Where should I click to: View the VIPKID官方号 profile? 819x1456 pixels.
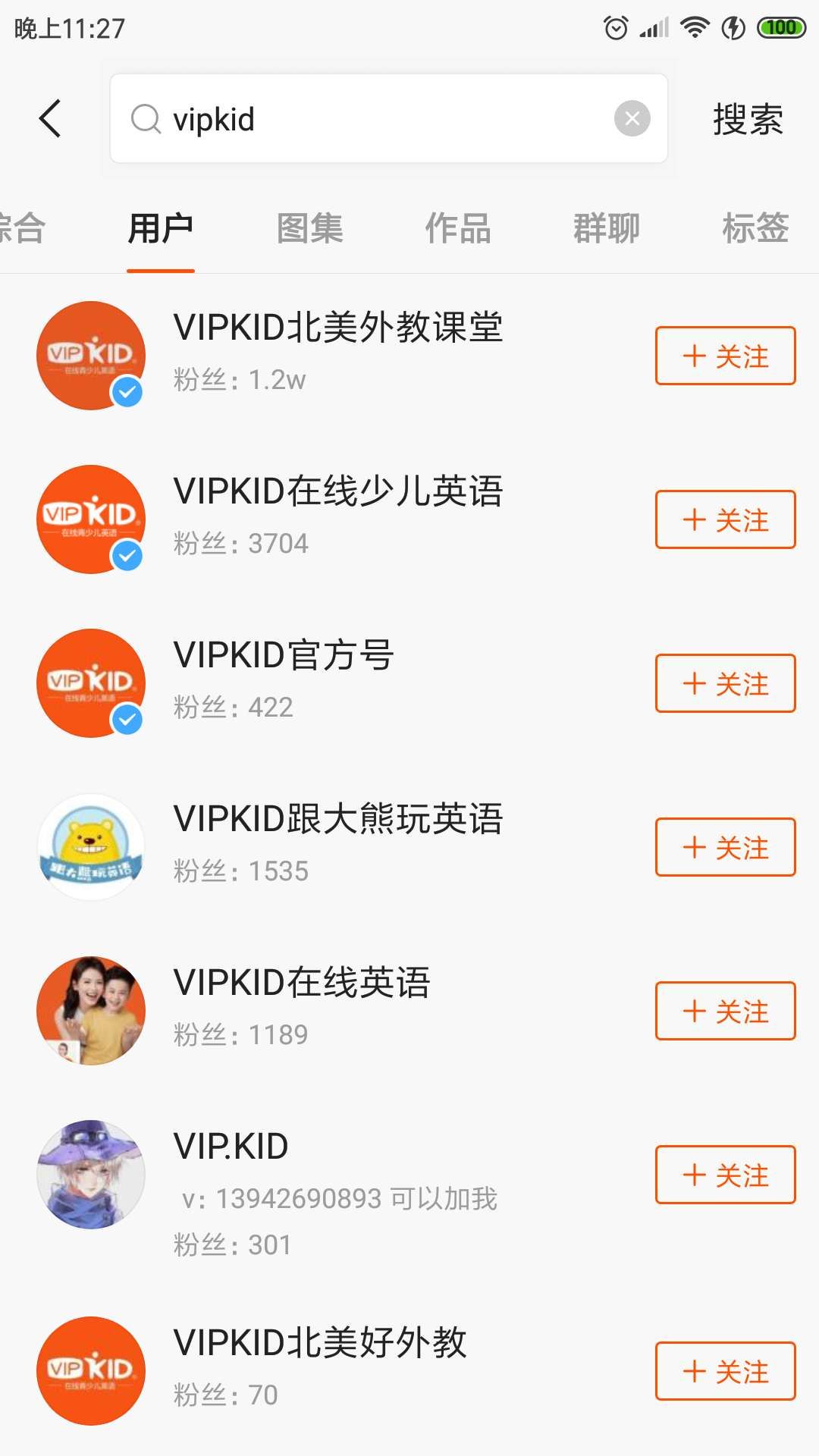[283, 656]
